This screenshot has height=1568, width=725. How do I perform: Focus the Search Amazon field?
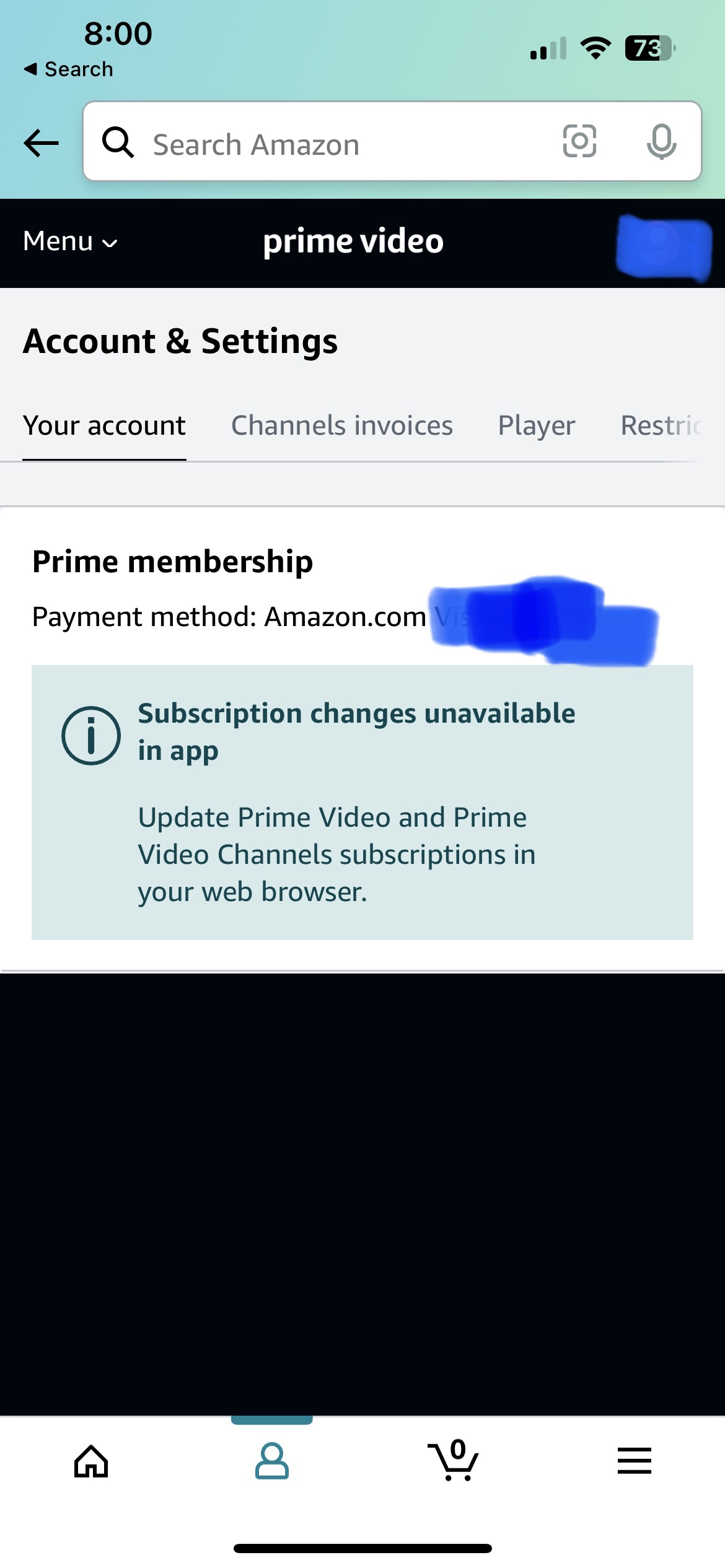pos(322,144)
